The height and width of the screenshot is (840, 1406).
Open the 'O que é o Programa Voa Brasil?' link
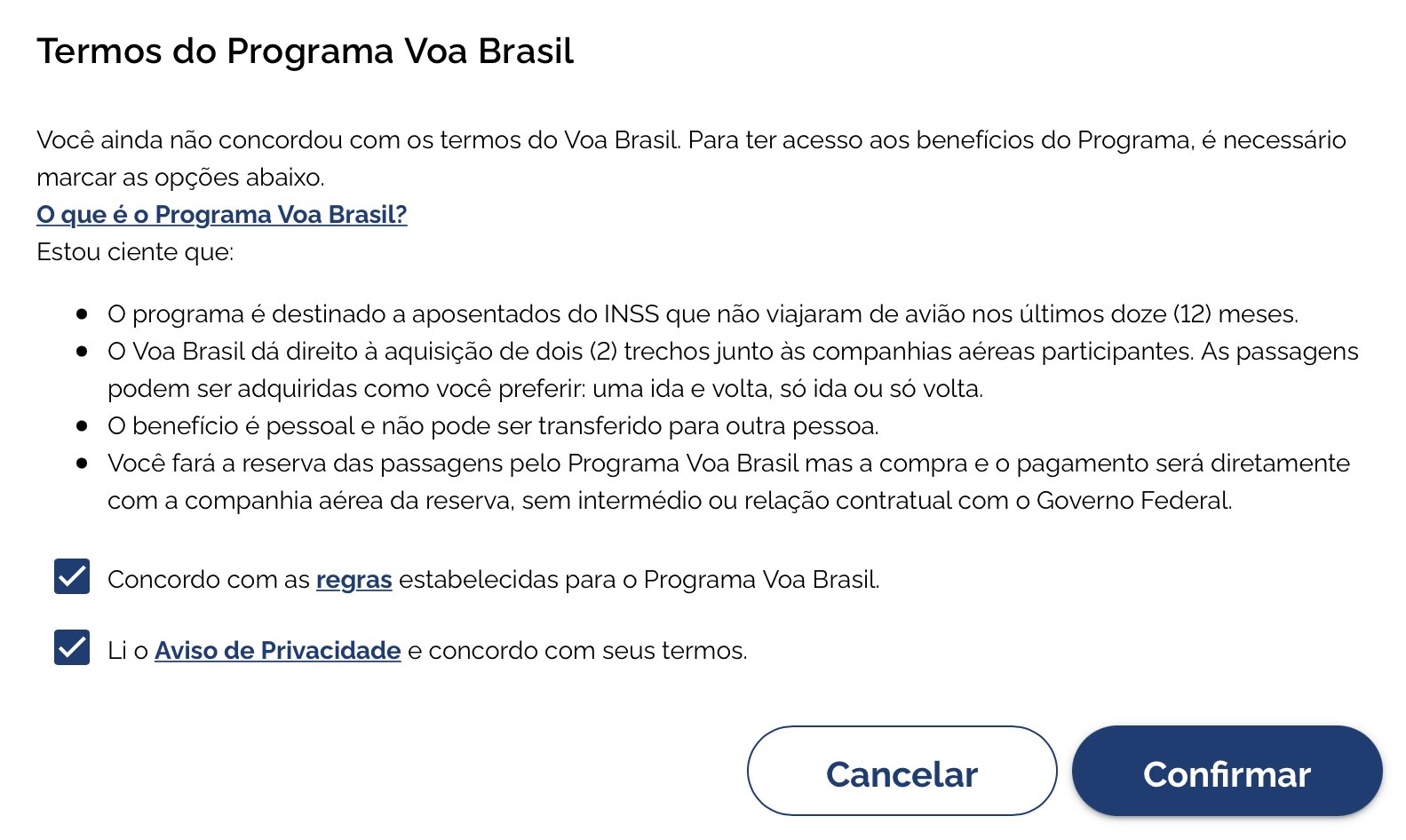pyautogui.click(x=221, y=215)
